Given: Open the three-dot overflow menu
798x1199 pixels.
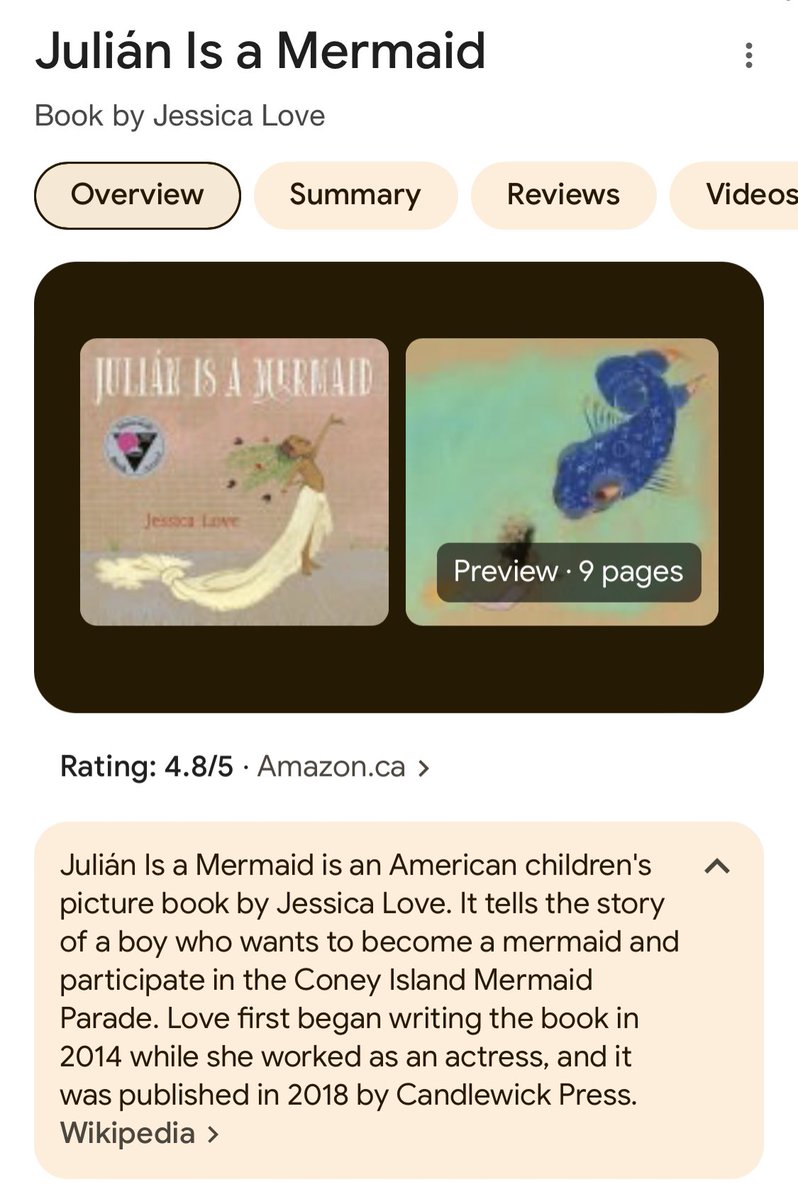Looking at the screenshot, I should click(748, 56).
